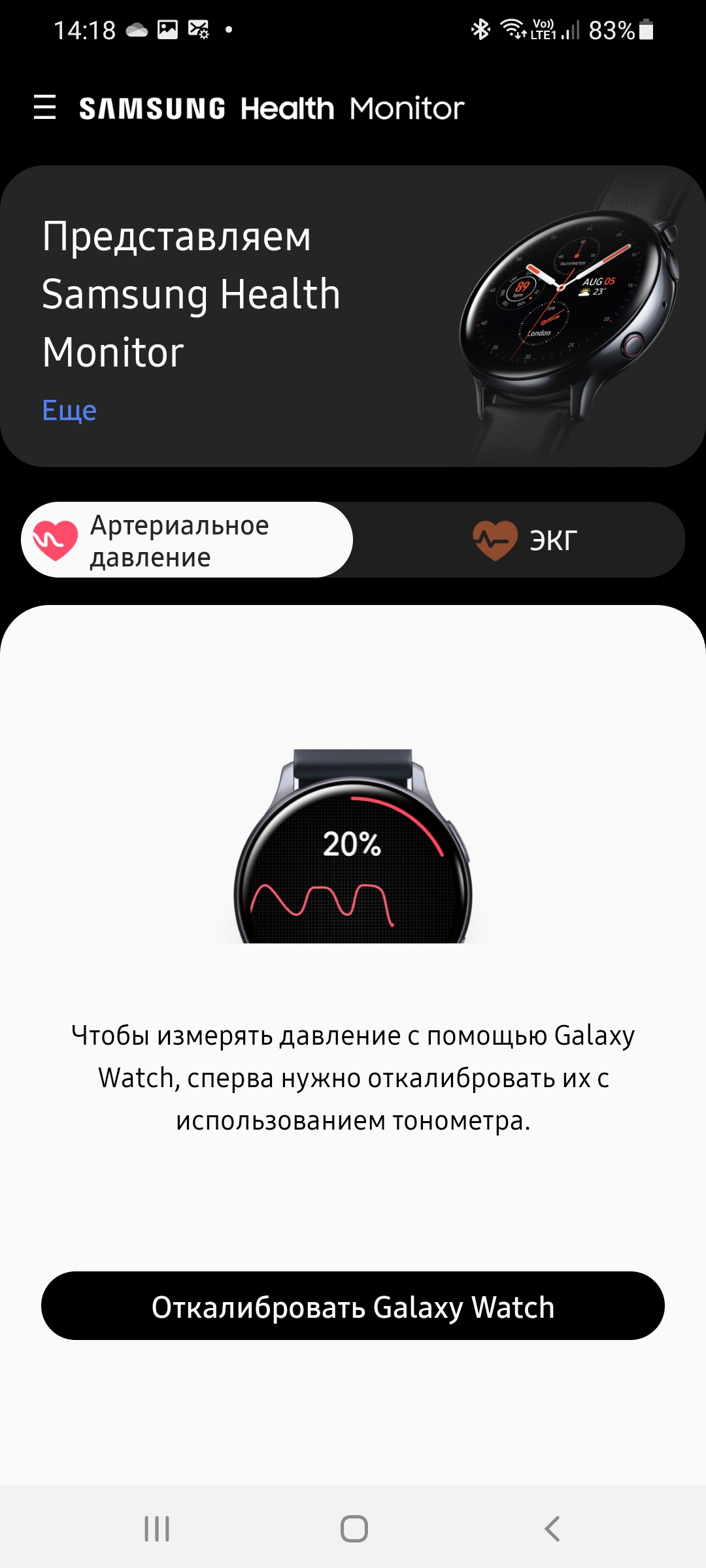Select the Артериальное давление tab
706x1568 pixels.
187,540
